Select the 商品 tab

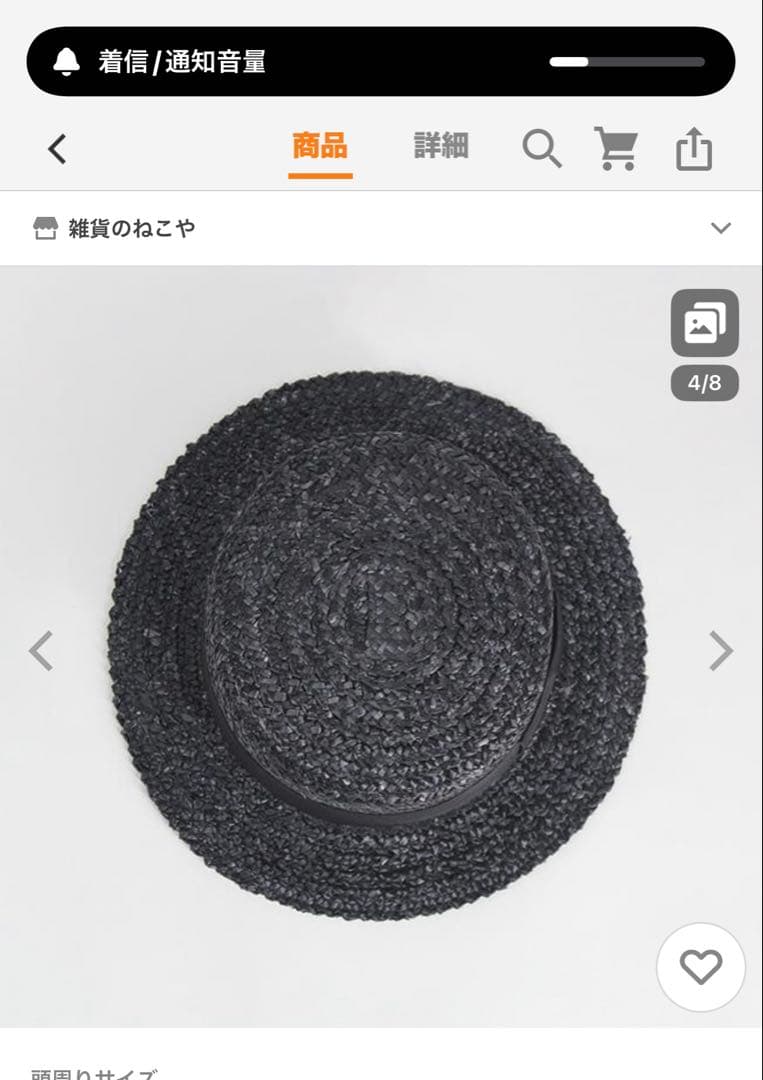click(321, 145)
